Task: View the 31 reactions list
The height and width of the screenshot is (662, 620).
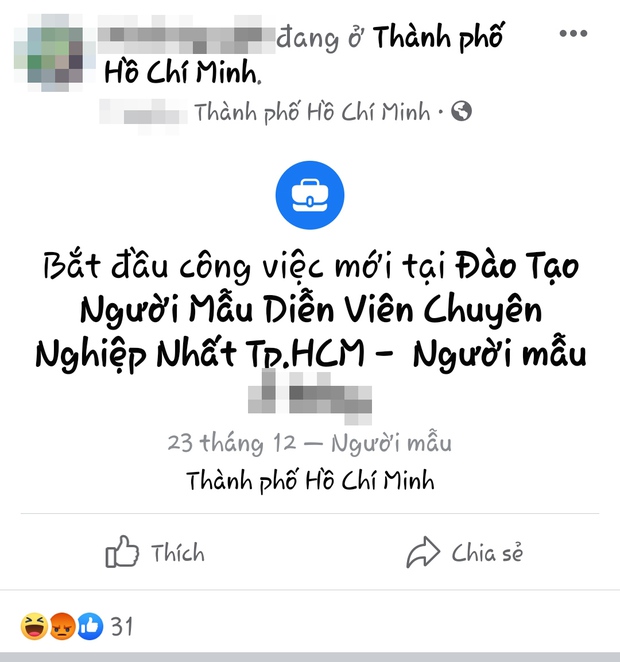Action: click(77, 627)
